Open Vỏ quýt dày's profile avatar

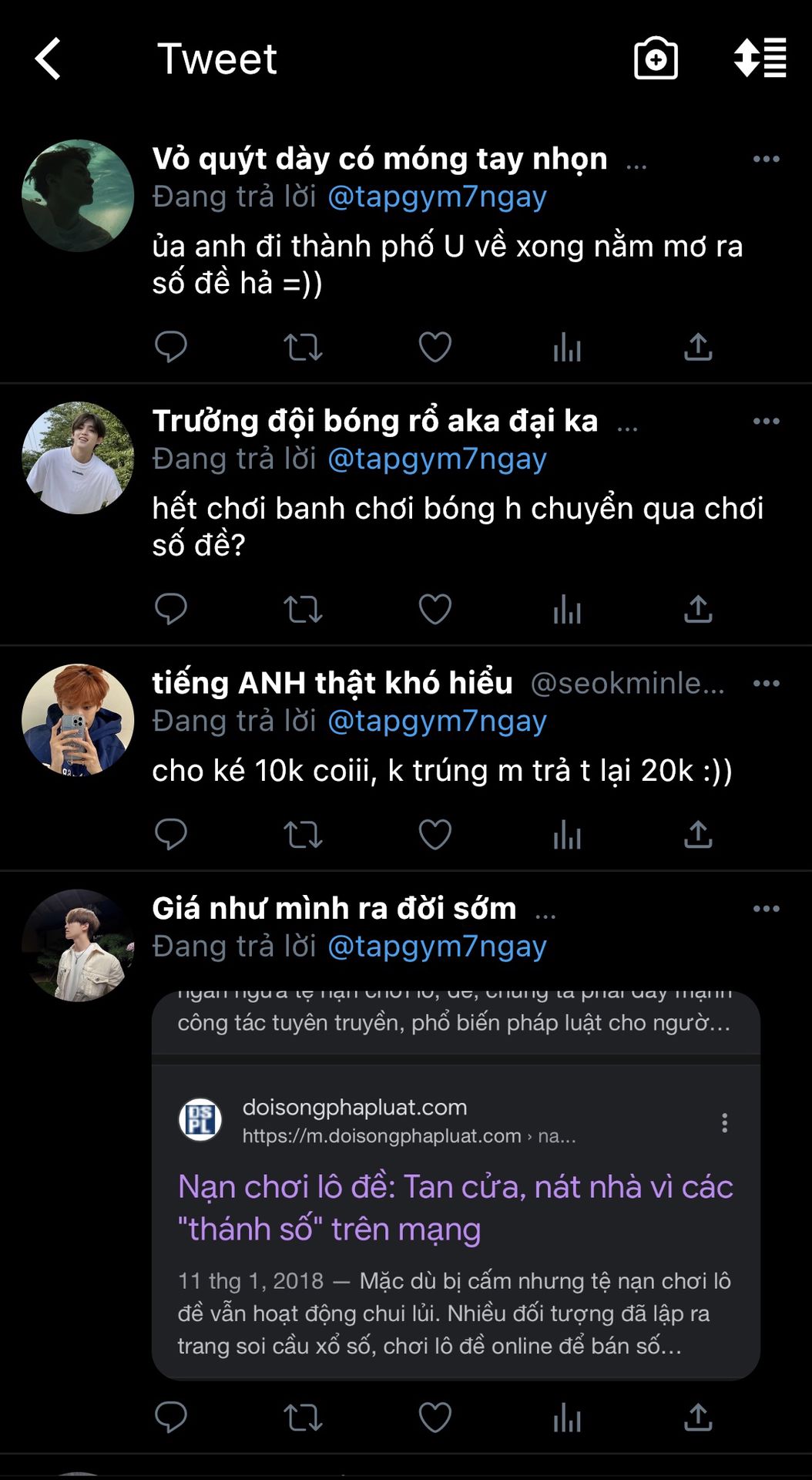point(78,196)
